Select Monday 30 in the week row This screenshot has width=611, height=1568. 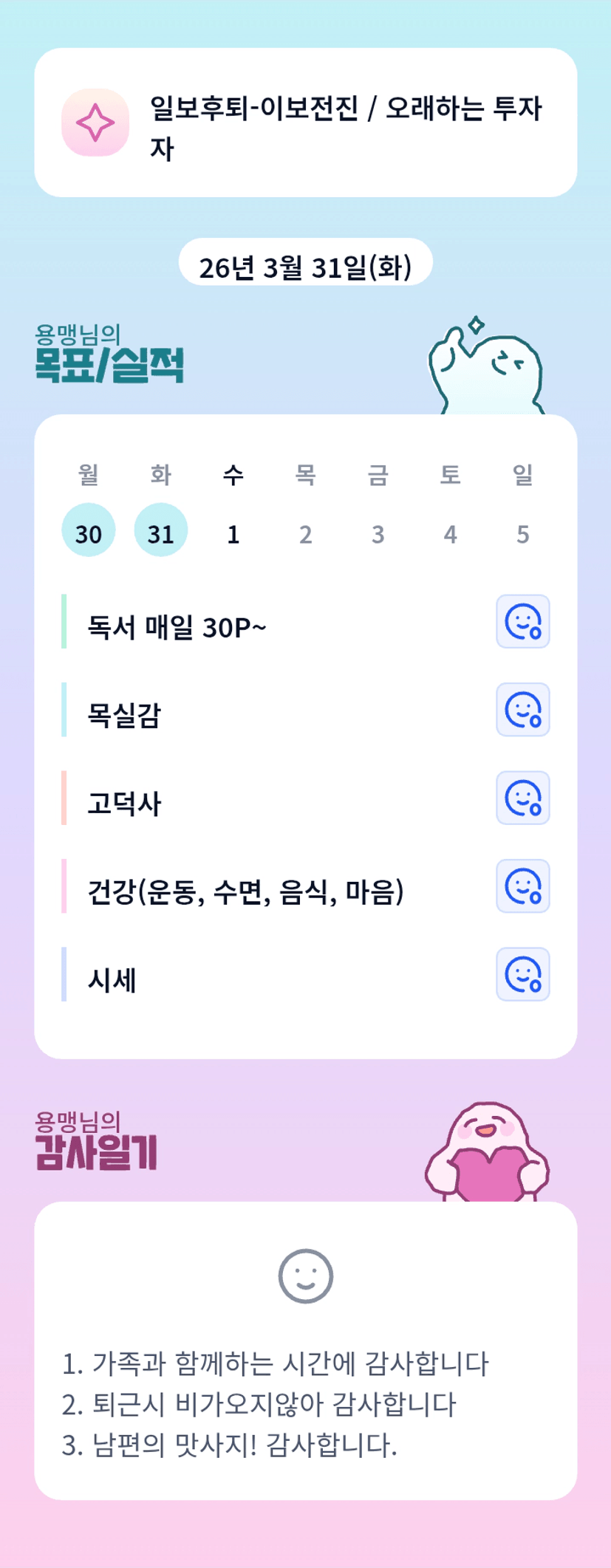pos(89,530)
